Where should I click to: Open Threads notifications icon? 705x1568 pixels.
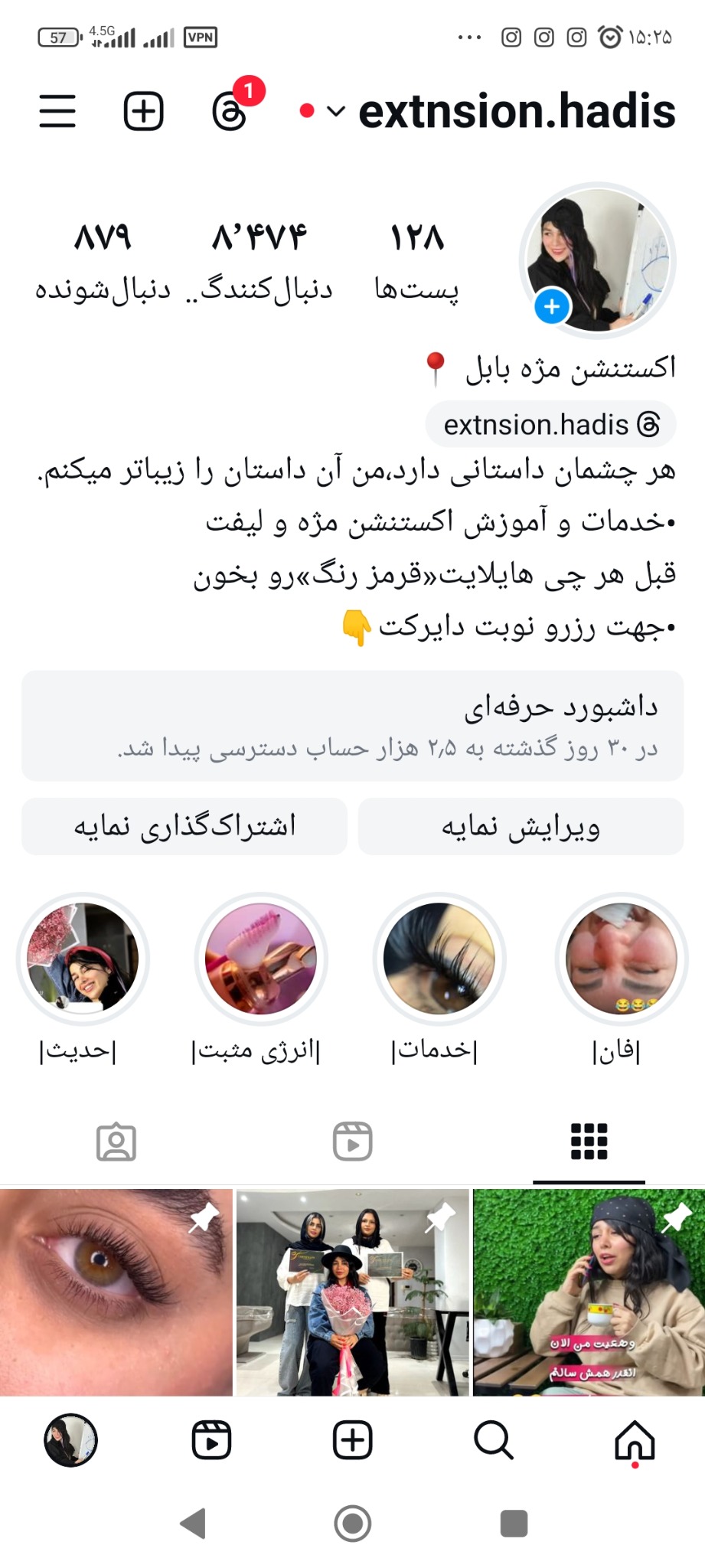pyautogui.click(x=230, y=112)
